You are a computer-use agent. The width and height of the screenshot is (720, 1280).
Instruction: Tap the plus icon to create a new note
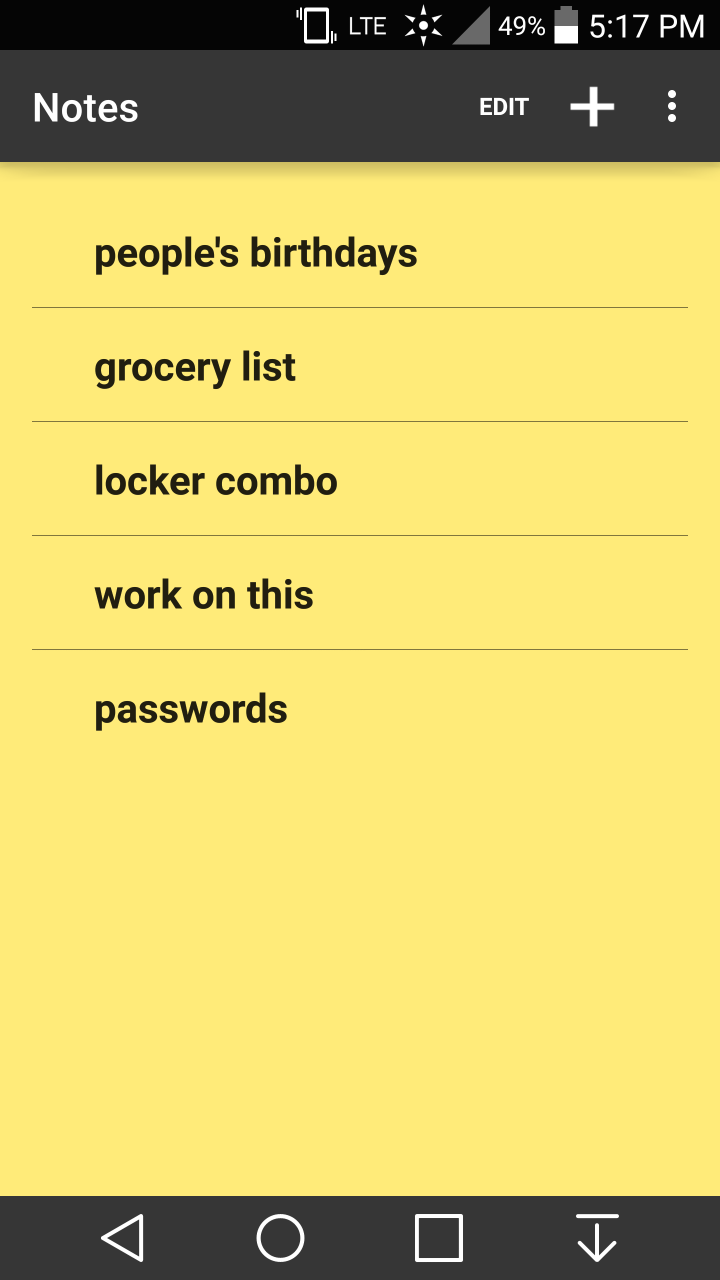(x=592, y=106)
